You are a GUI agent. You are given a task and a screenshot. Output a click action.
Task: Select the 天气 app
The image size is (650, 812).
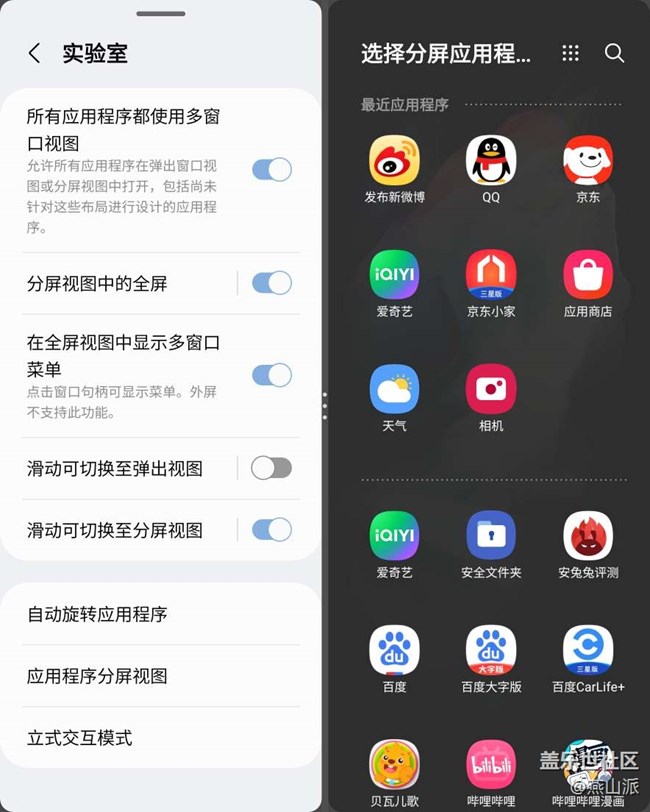(x=394, y=389)
